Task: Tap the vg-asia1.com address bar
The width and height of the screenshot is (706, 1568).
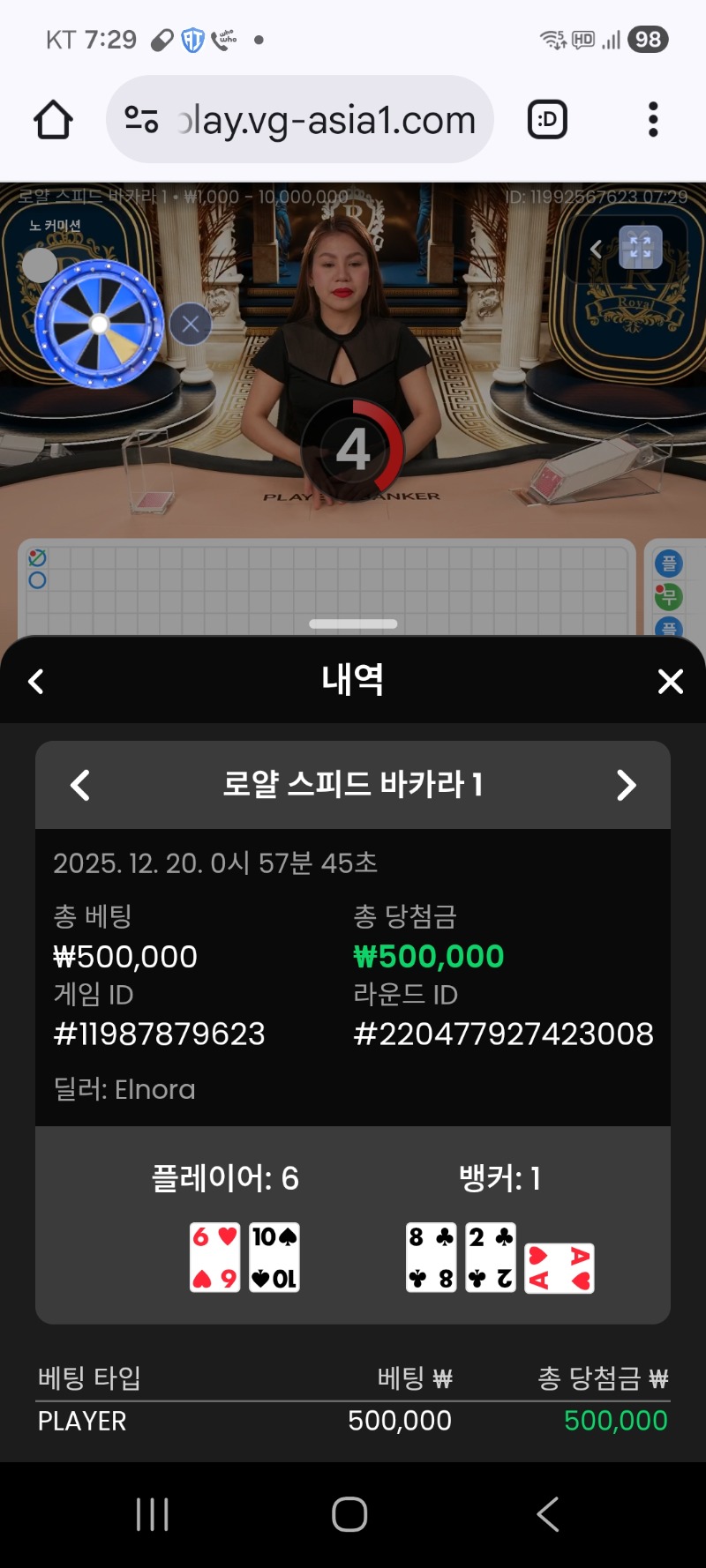Action: click(300, 120)
